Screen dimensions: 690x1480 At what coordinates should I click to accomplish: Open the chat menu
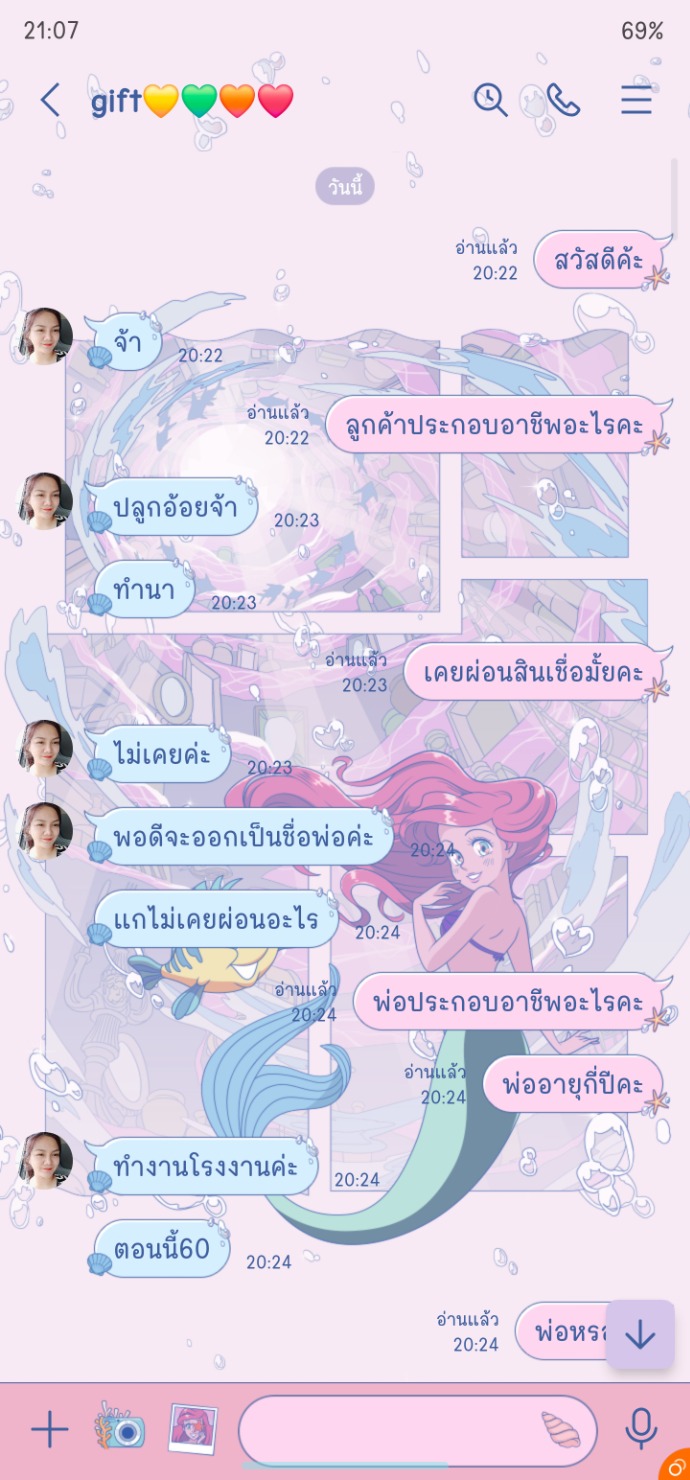636,100
